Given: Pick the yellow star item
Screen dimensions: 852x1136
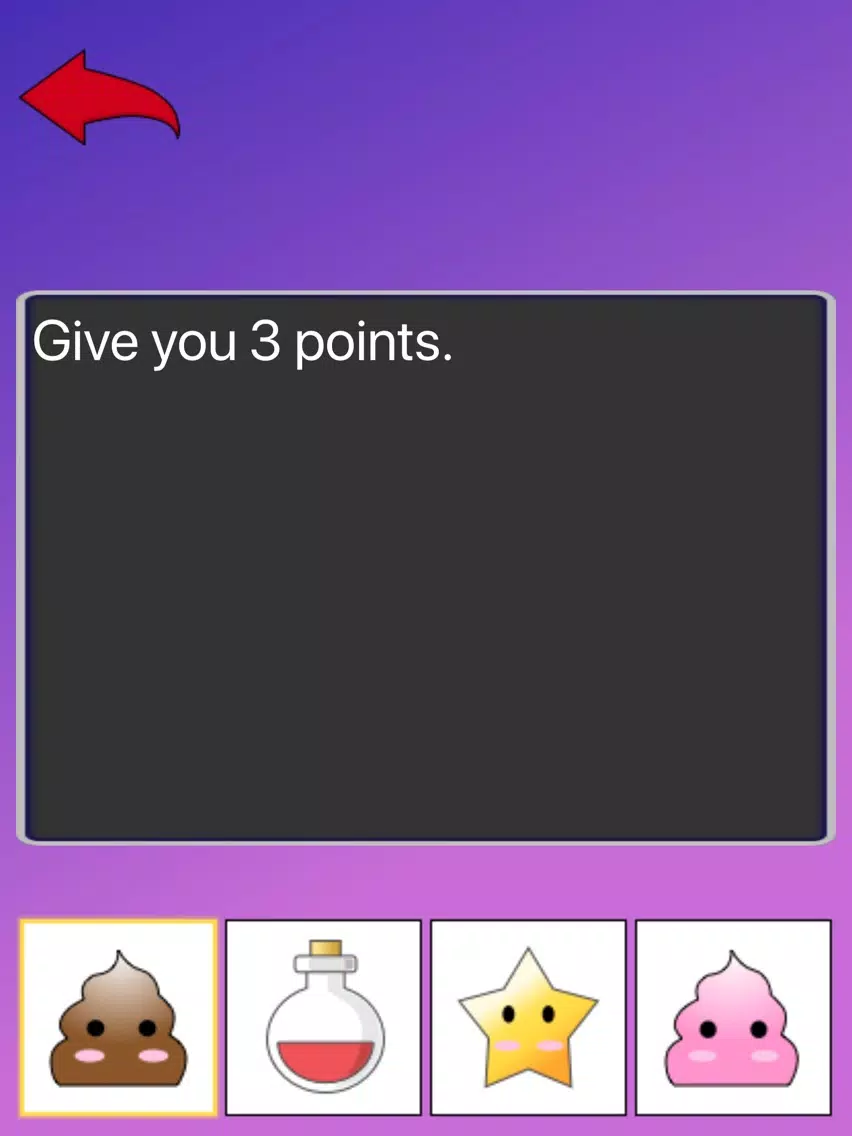Looking at the screenshot, I should point(528,1018).
